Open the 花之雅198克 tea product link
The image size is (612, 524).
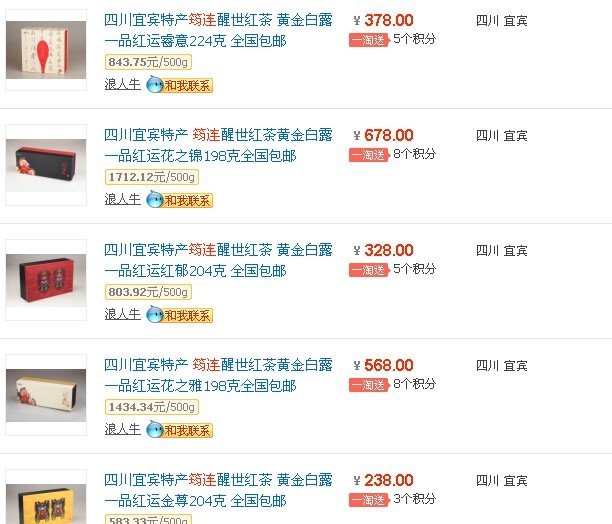tap(218, 375)
